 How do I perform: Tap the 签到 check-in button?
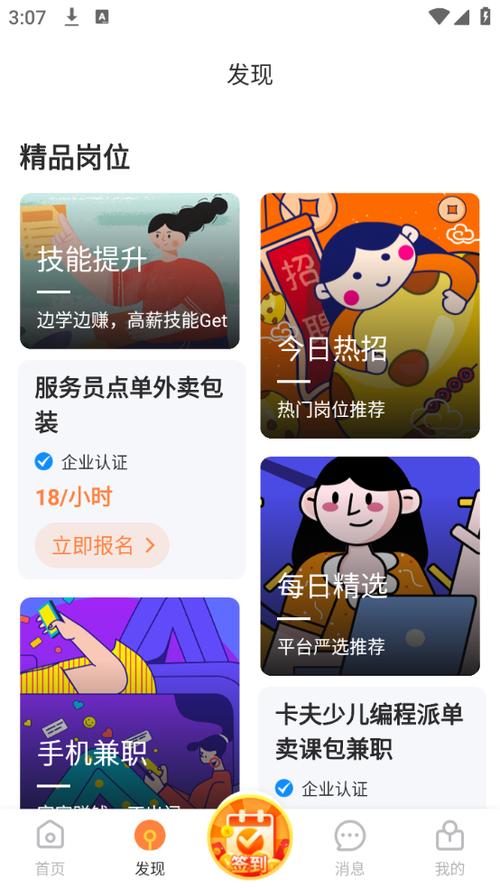[250, 836]
